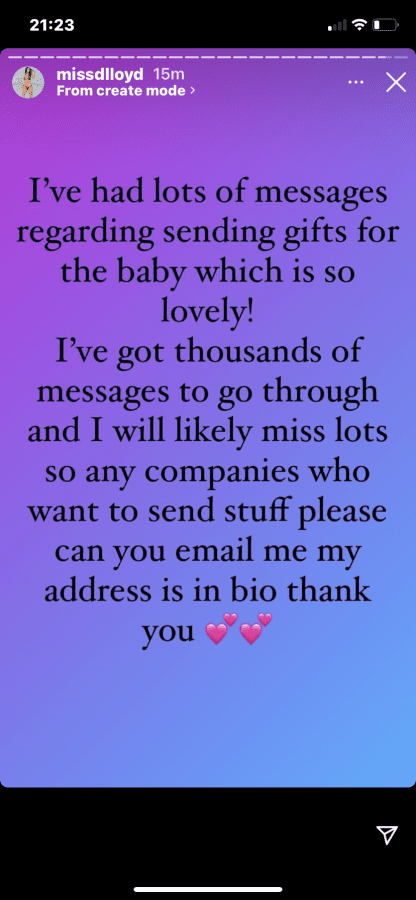Share this story via the send icon
The width and height of the screenshot is (416, 900).
(387, 836)
